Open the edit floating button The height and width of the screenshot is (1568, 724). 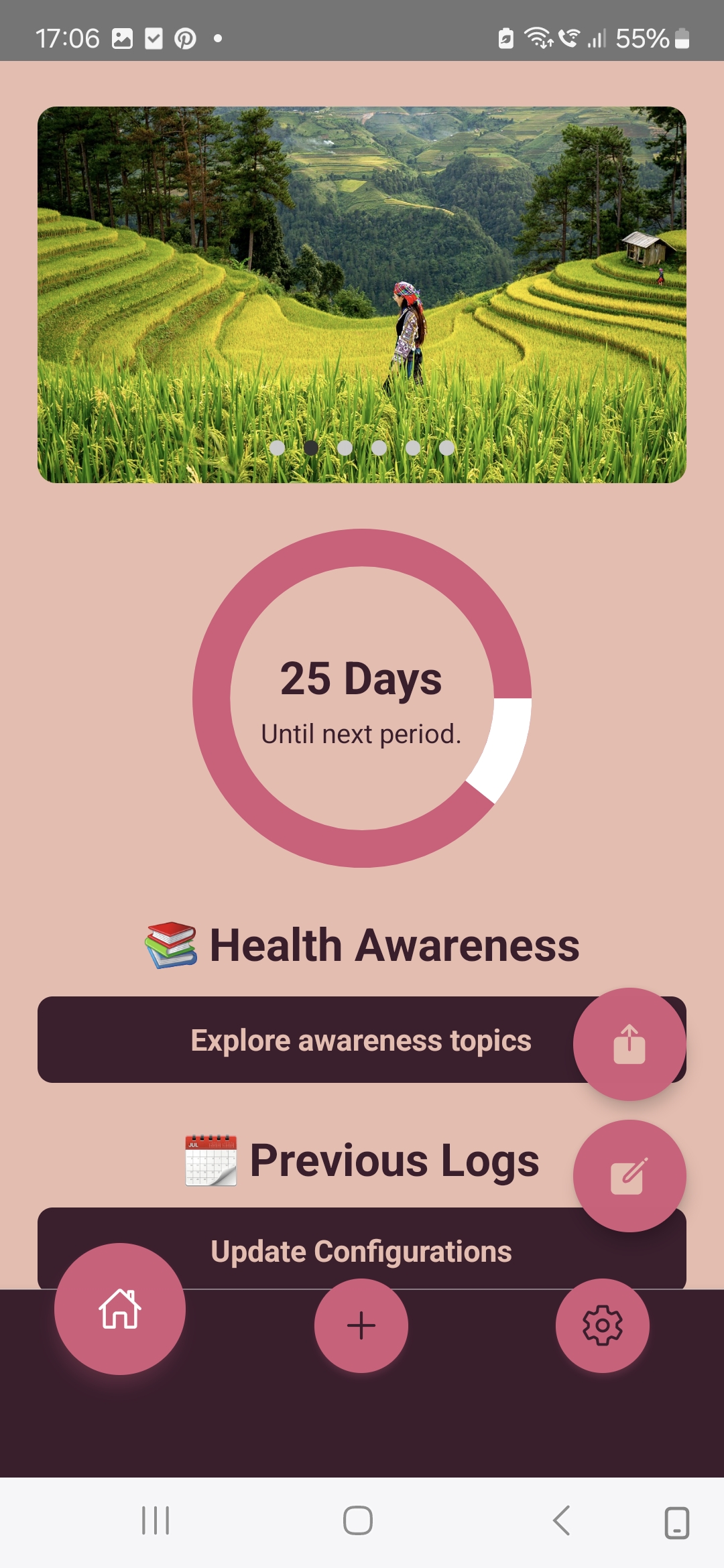click(x=629, y=1176)
